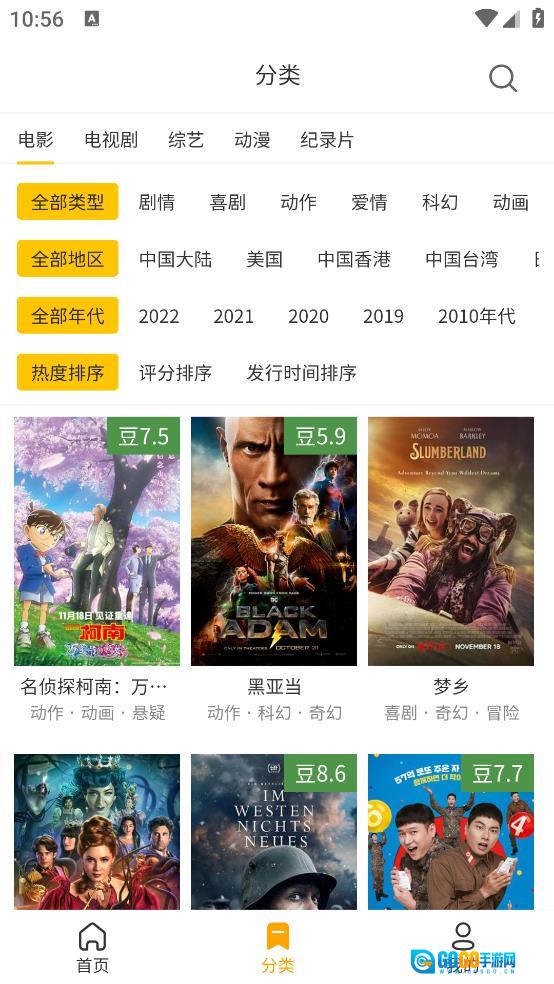Filter region to 美国
The width and height of the screenshot is (554, 984).
264,259
